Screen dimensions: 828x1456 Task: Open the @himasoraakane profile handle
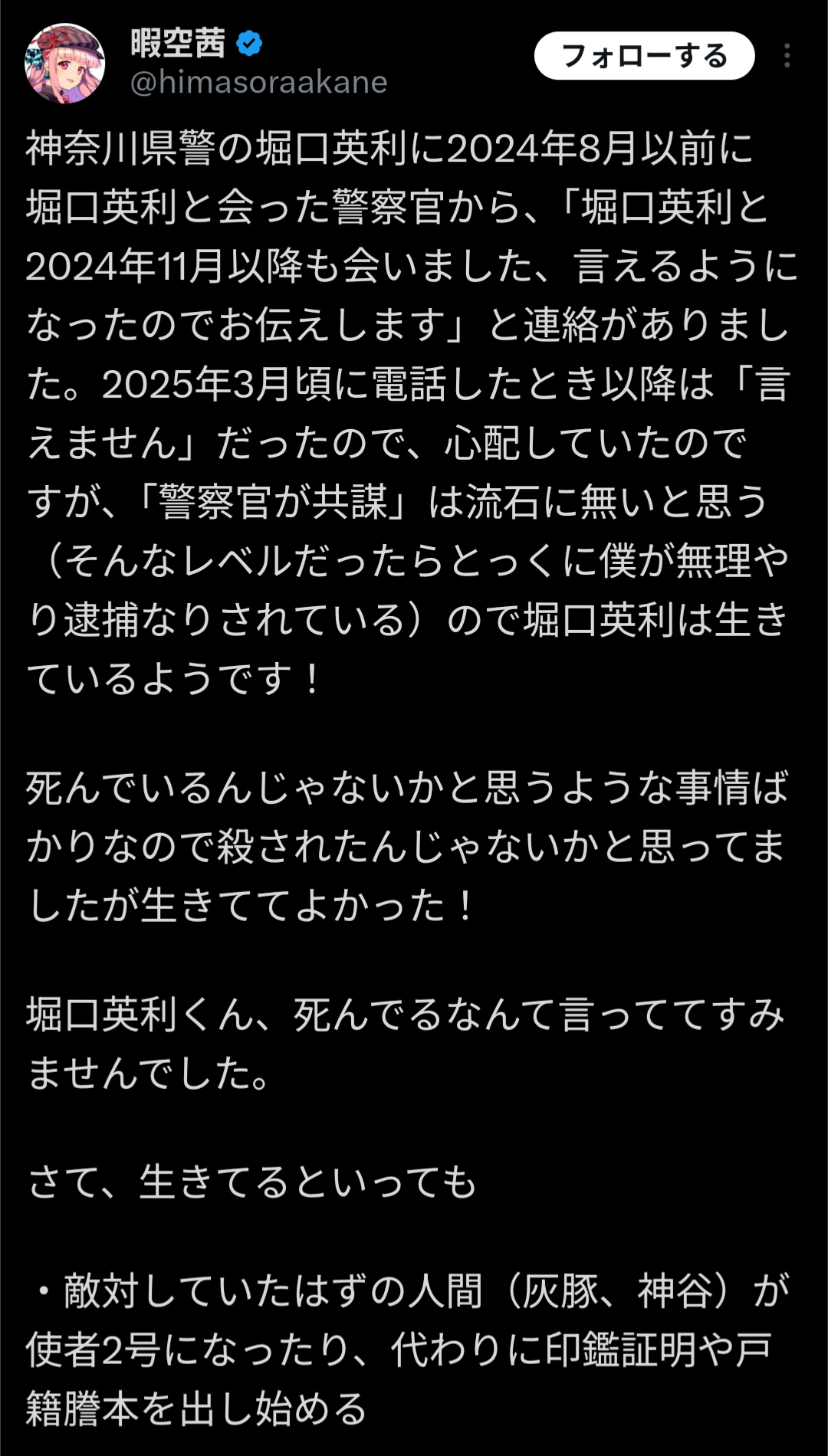click(259, 83)
